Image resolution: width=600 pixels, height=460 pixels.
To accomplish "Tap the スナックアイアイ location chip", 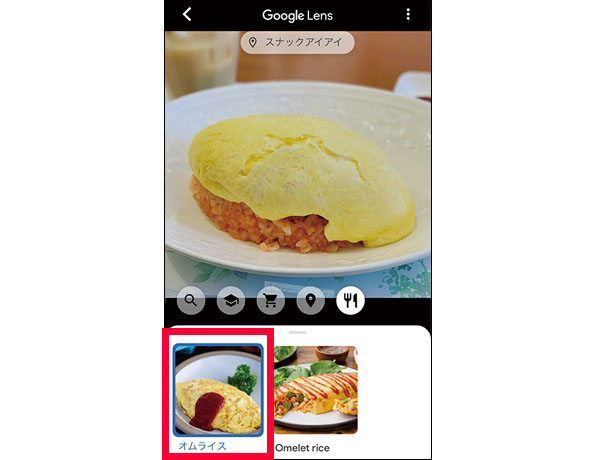I will (297, 43).
